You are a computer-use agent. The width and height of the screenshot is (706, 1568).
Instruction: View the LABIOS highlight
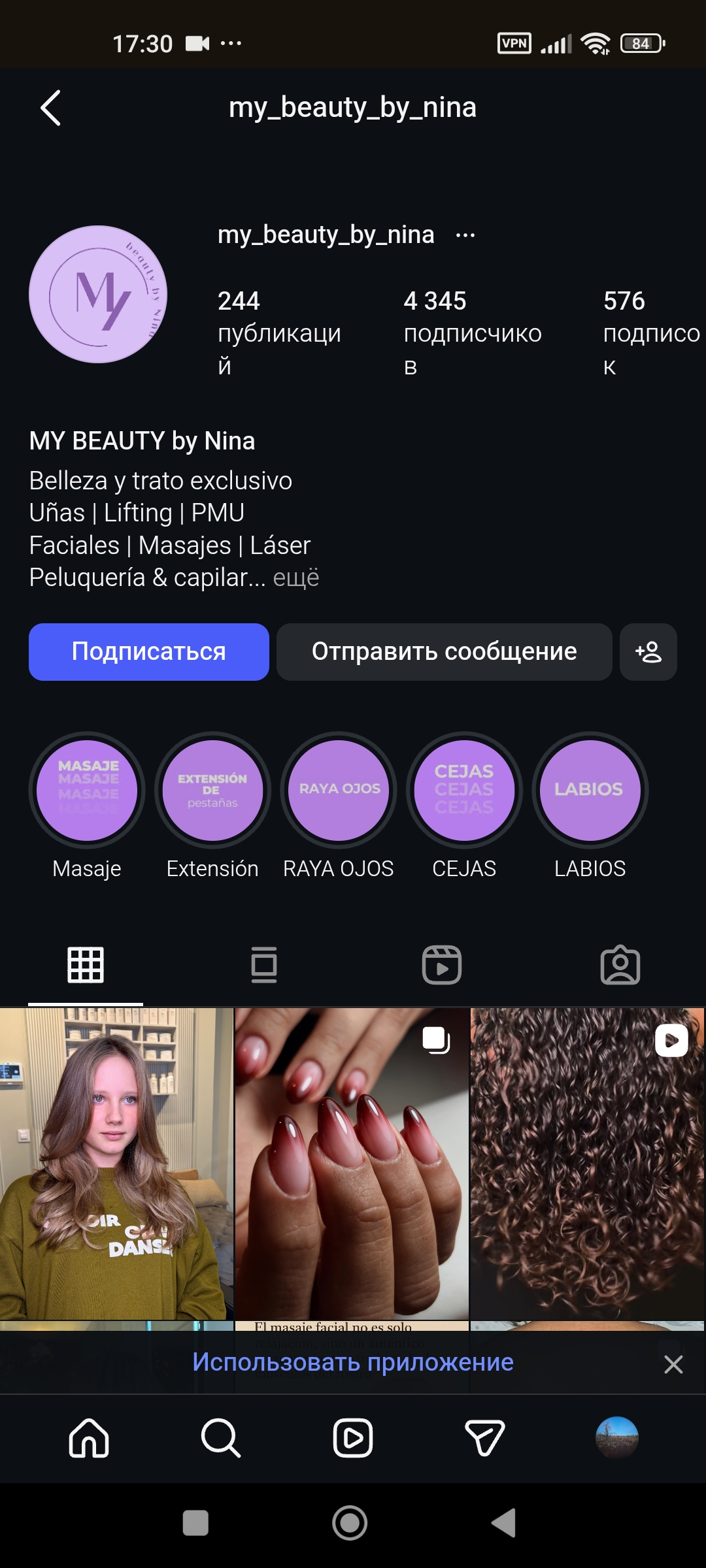590,790
